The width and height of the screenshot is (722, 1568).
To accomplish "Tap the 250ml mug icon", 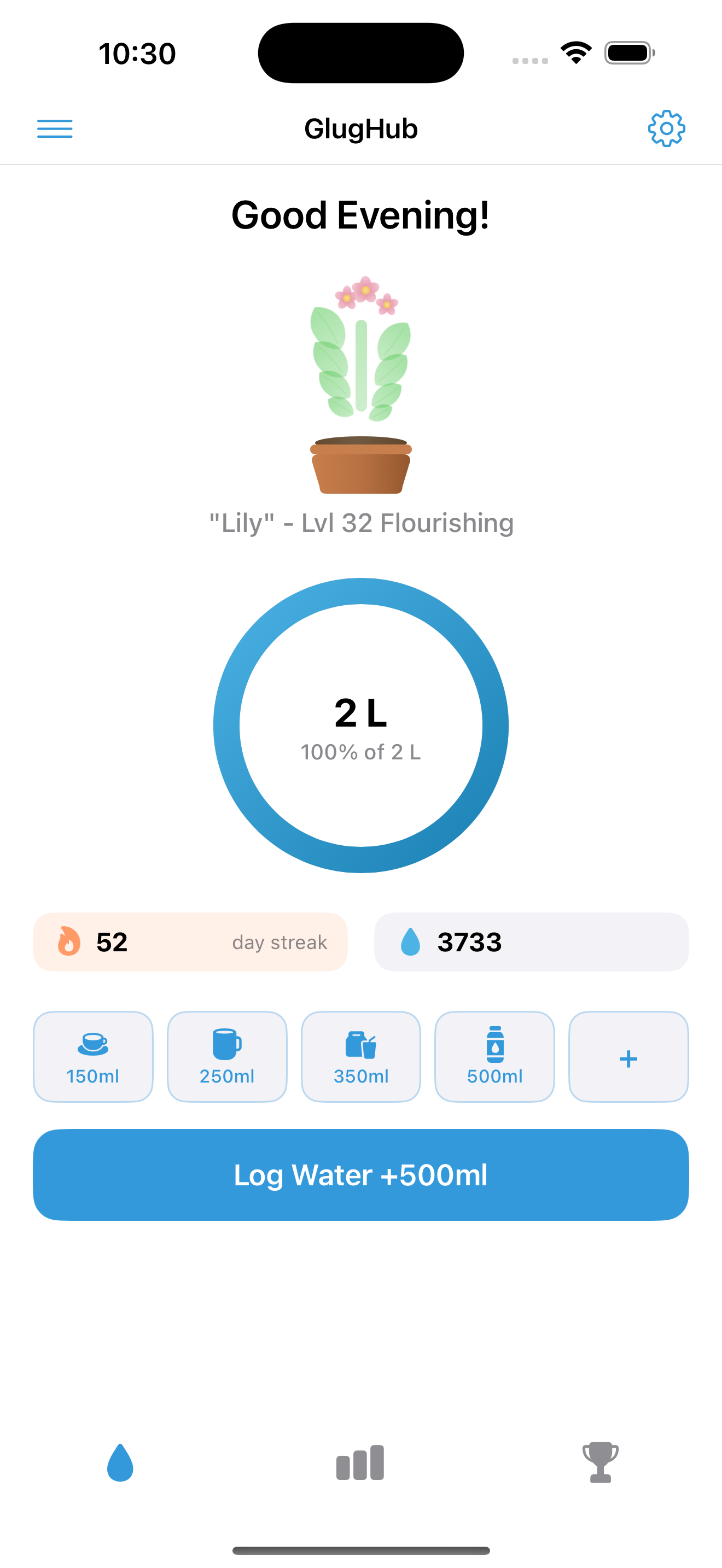I will pos(226,1043).
